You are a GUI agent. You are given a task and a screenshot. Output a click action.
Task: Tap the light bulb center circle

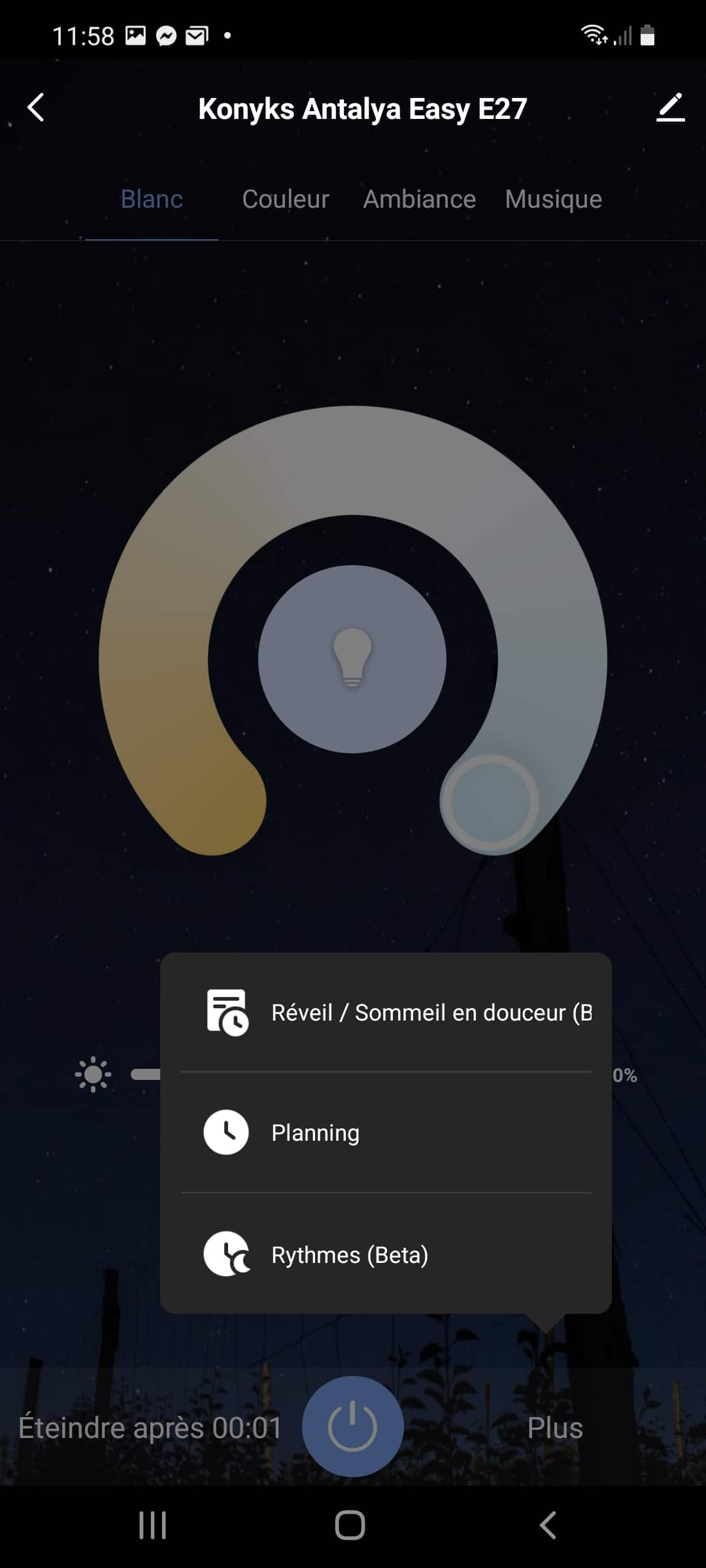click(352, 659)
